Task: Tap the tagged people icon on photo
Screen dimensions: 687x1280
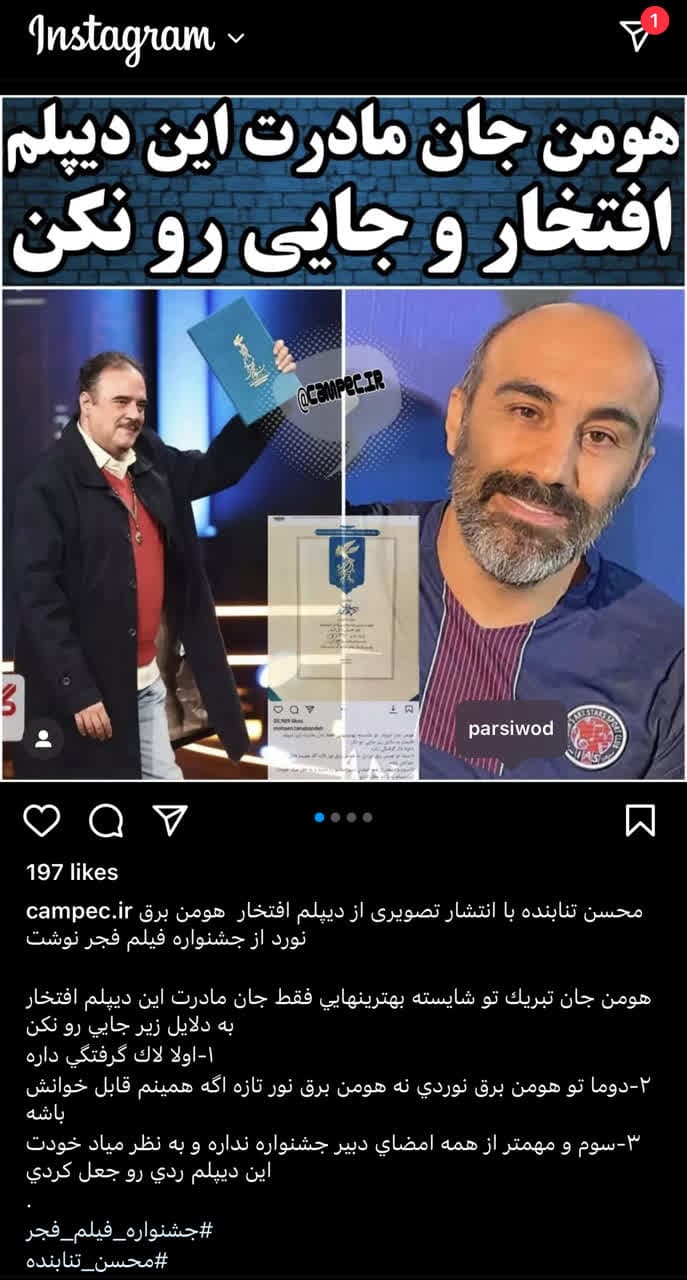Action: [43, 739]
